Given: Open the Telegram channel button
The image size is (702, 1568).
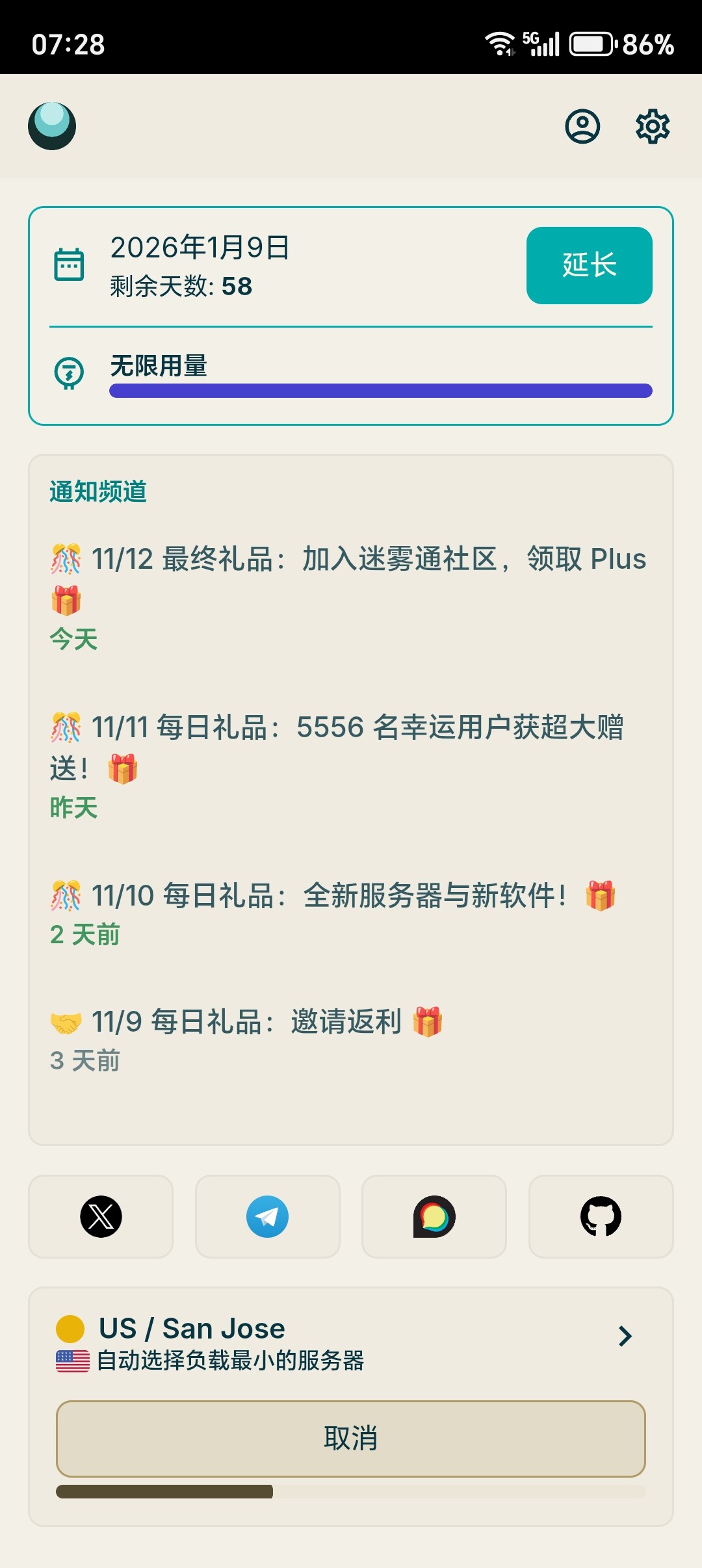Looking at the screenshot, I should pos(267,1216).
